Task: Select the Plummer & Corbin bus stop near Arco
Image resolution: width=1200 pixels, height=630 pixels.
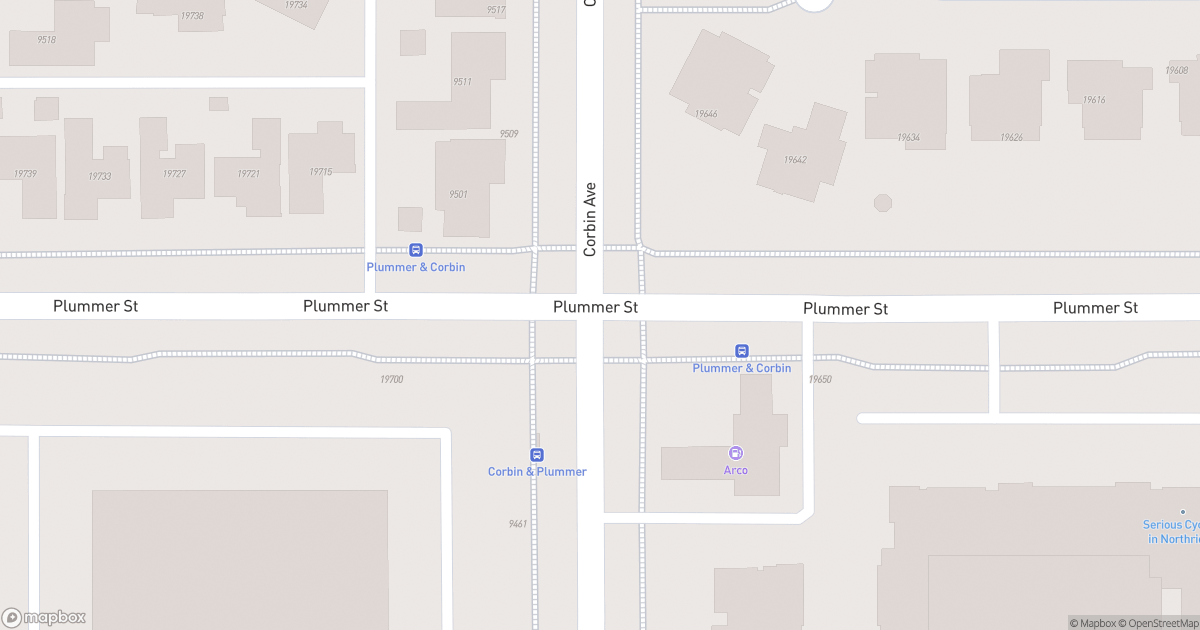Action: (742, 351)
